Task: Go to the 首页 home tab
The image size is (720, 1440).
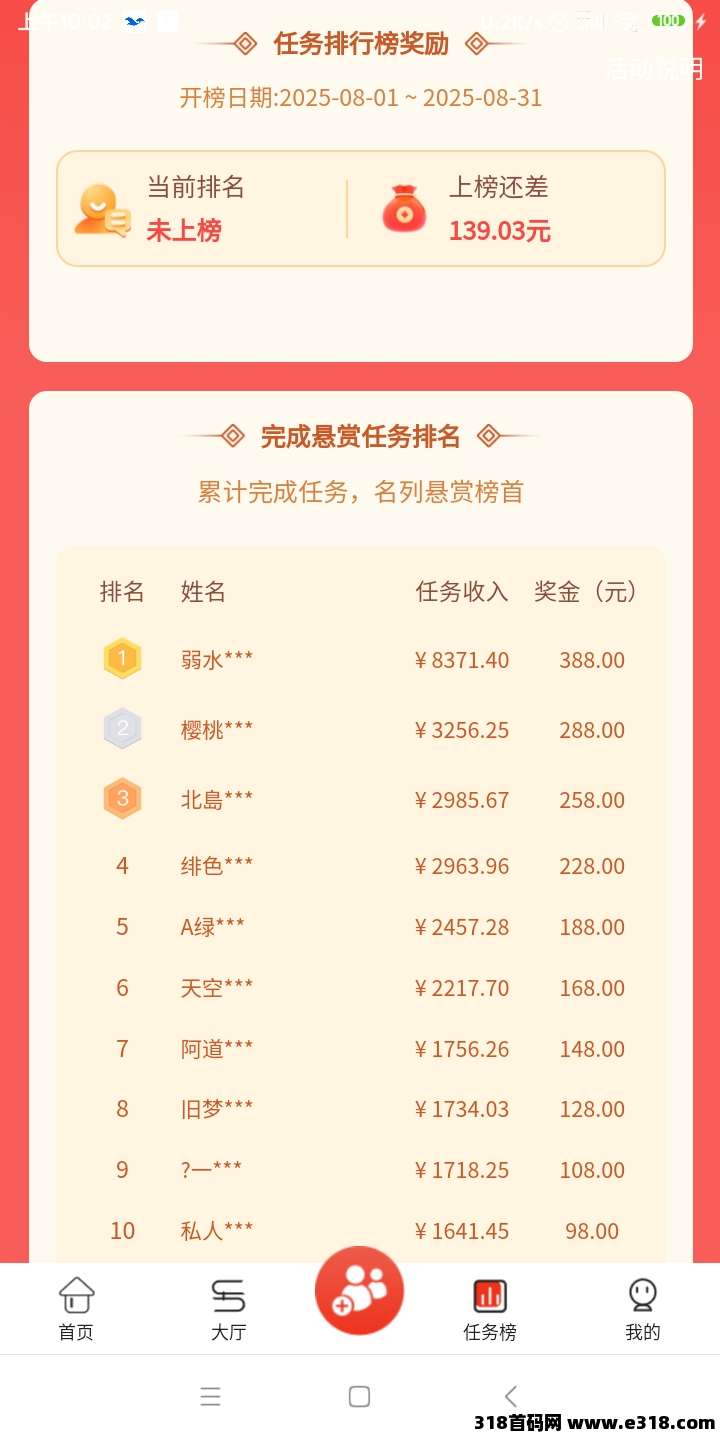Action: (x=76, y=1308)
